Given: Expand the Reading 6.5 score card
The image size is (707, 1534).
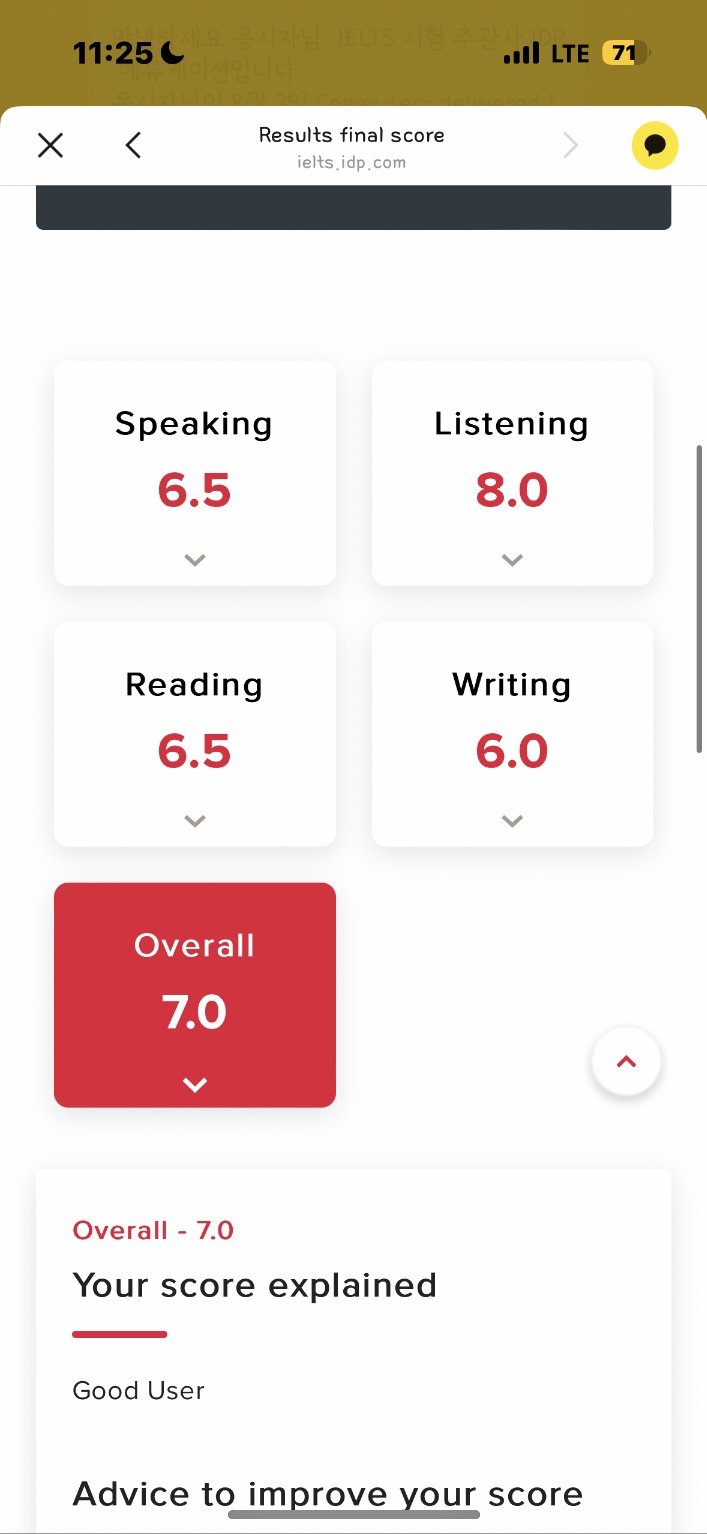Looking at the screenshot, I should click(x=195, y=734).
